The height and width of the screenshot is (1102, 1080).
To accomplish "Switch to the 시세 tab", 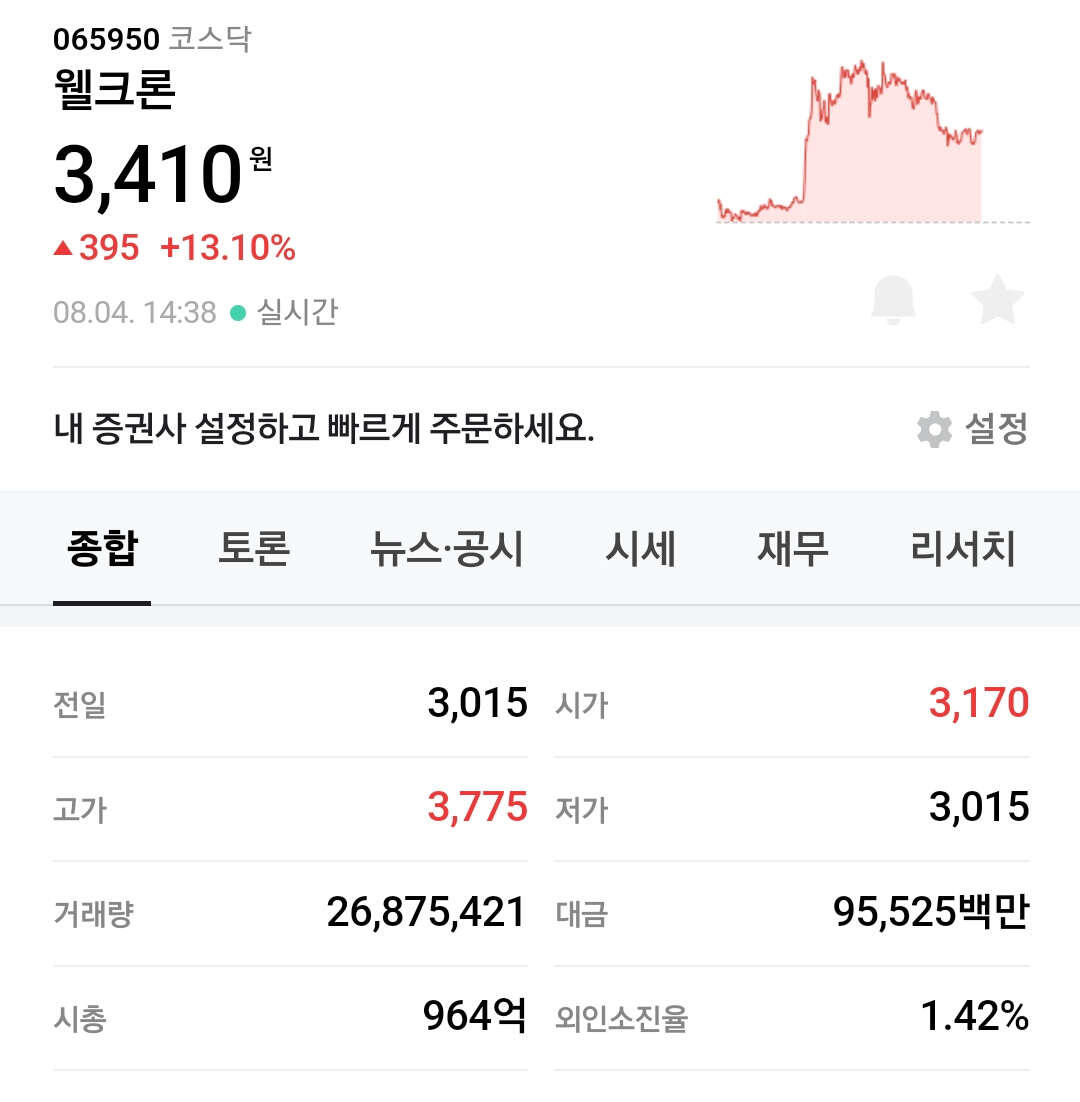I will click(x=640, y=548).
